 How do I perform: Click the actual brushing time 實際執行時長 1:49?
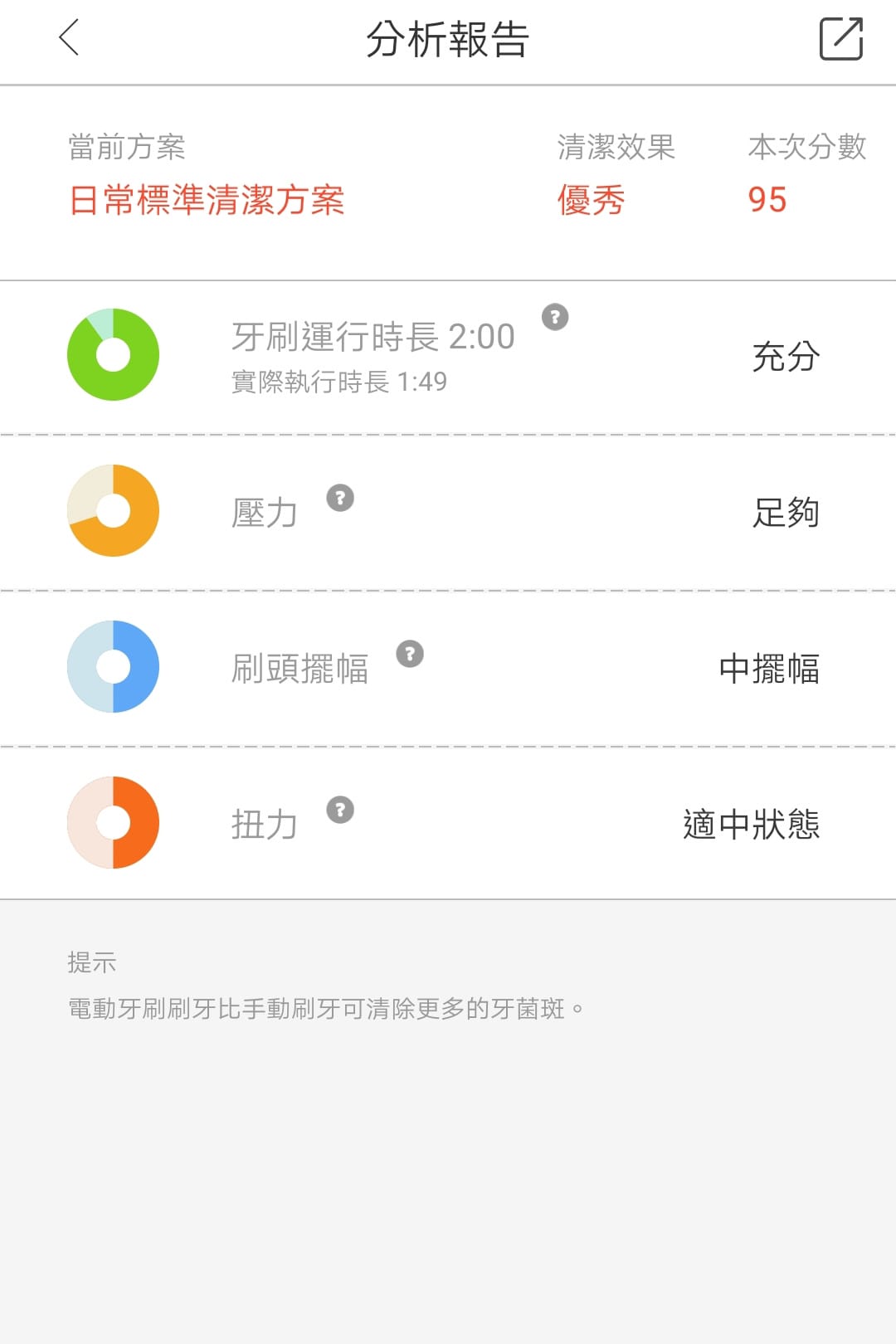tap(339, 381)
